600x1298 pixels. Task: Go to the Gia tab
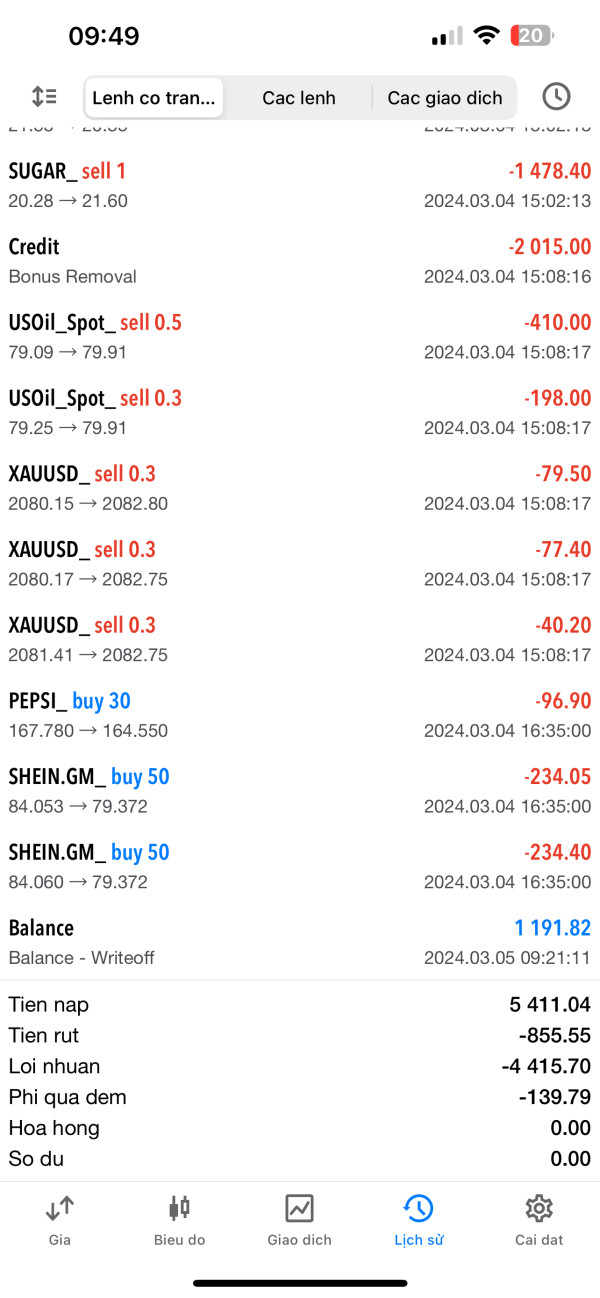(x=59, y=1221)
